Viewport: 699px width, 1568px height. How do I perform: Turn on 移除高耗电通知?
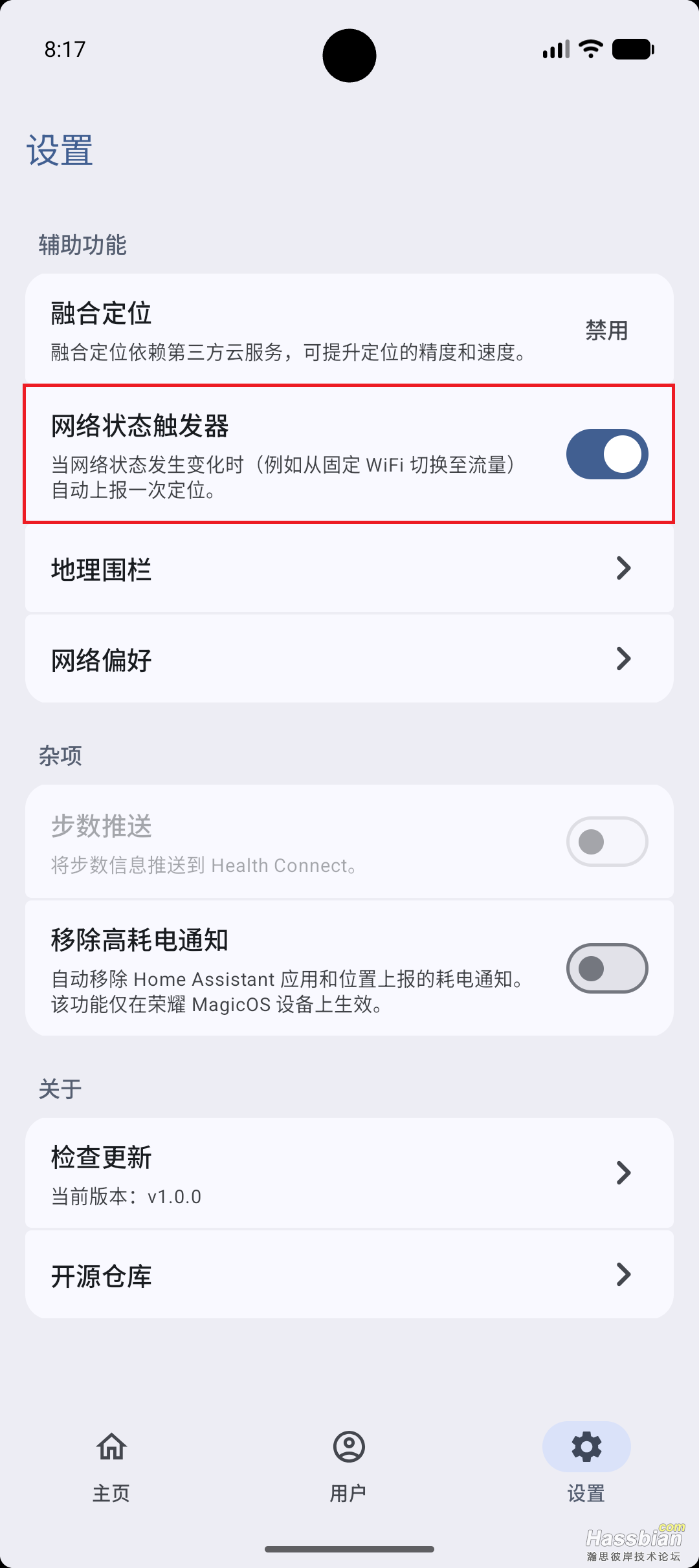click(606, 967)
